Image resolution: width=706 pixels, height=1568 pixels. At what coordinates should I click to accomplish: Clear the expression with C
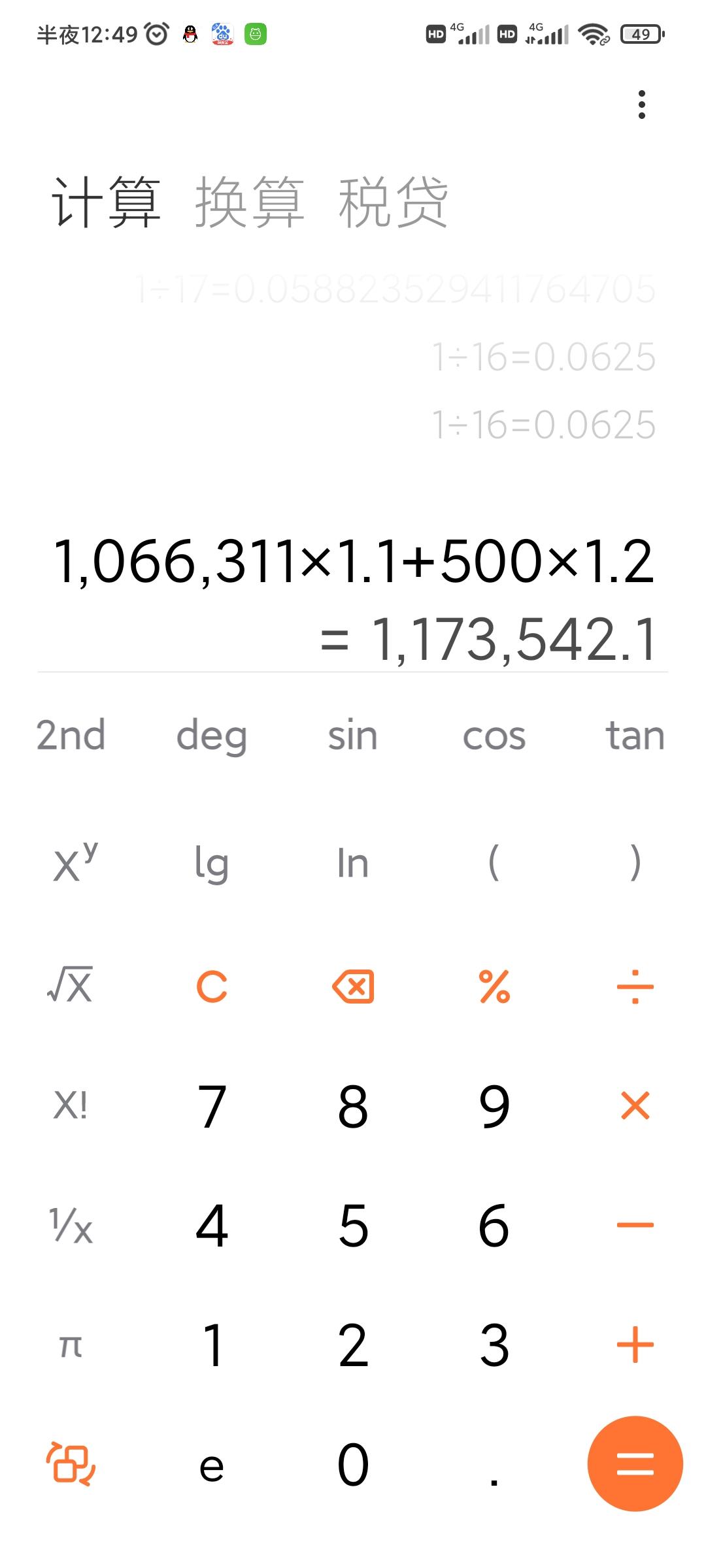click(x=212, y=986)
